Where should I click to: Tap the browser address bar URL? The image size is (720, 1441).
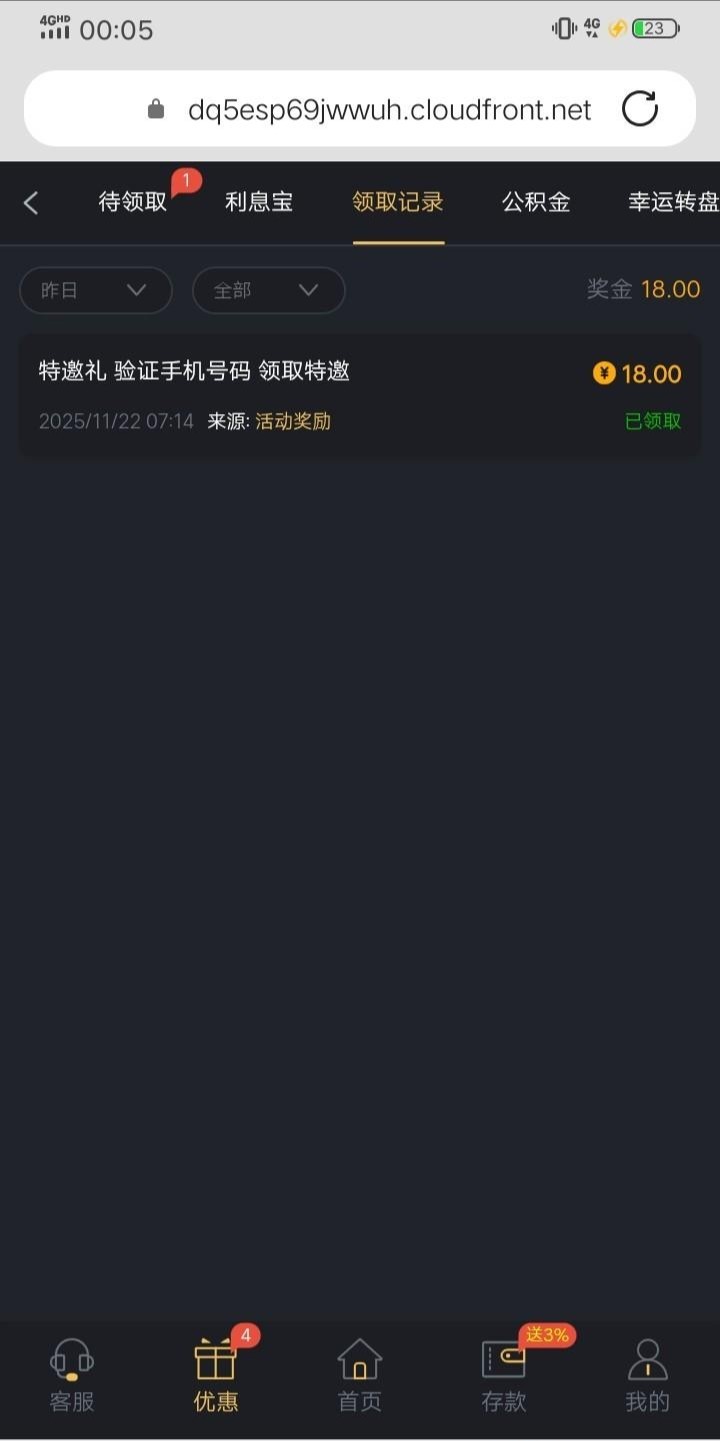389,109
